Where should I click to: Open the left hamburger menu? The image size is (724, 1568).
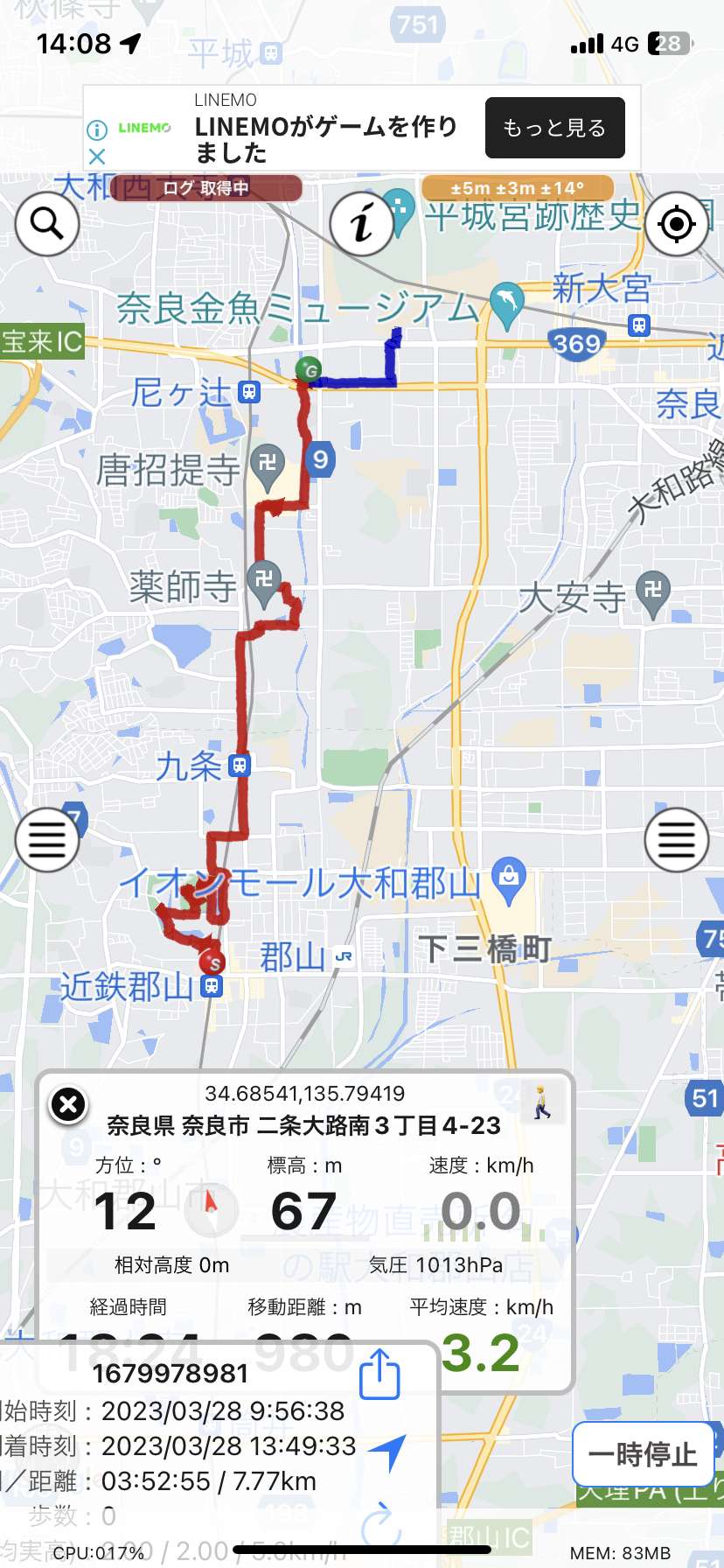pyautogui.click(x=47, y=840)
